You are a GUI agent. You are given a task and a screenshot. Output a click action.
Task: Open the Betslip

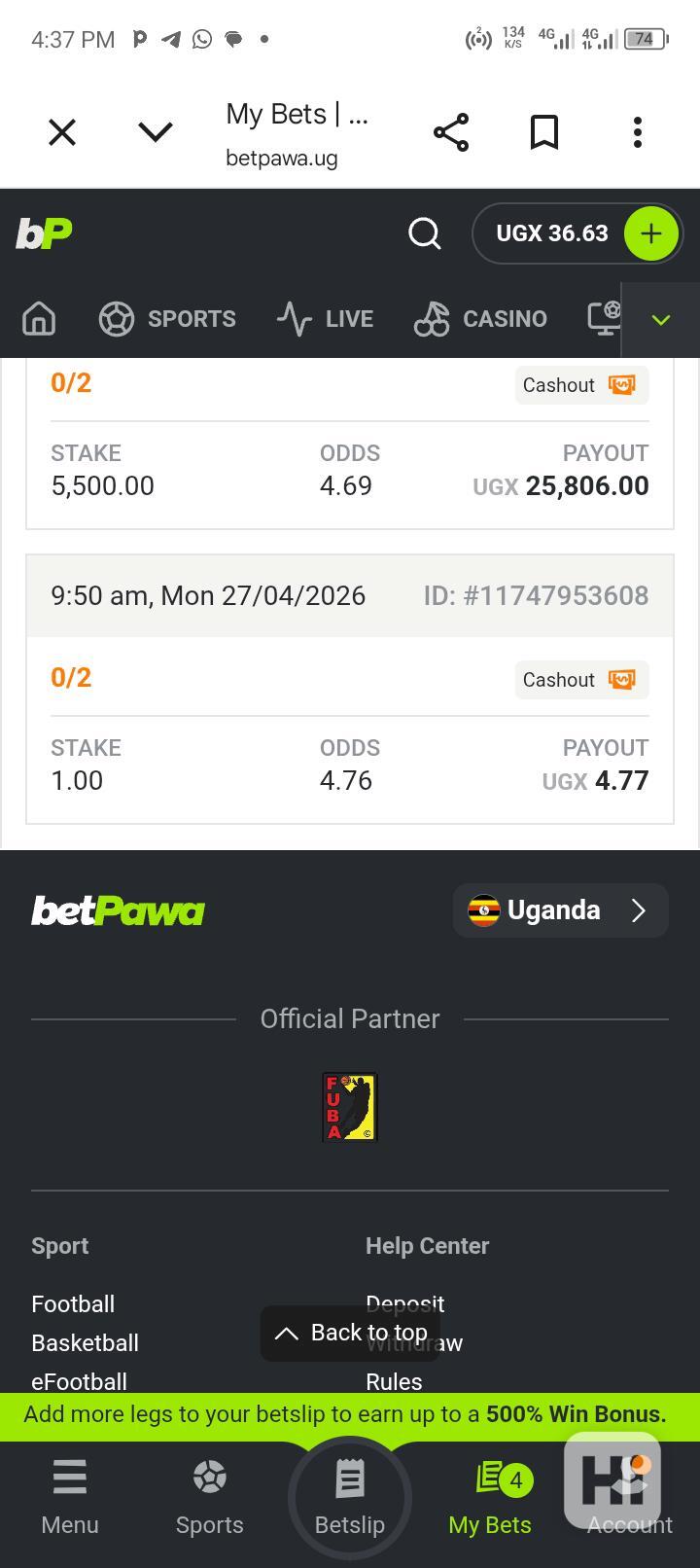click(x=350, y=1496)
